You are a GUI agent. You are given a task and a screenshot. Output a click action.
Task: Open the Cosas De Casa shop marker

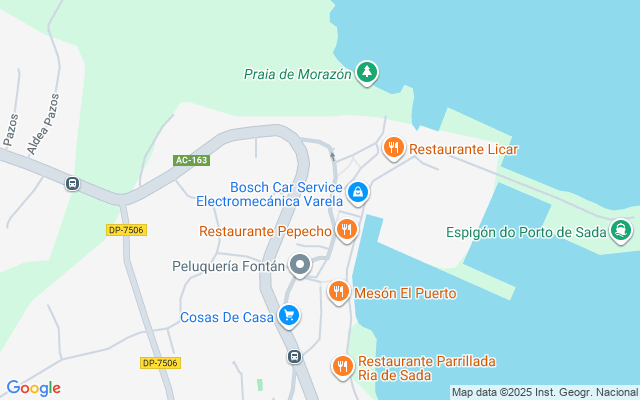289,317
